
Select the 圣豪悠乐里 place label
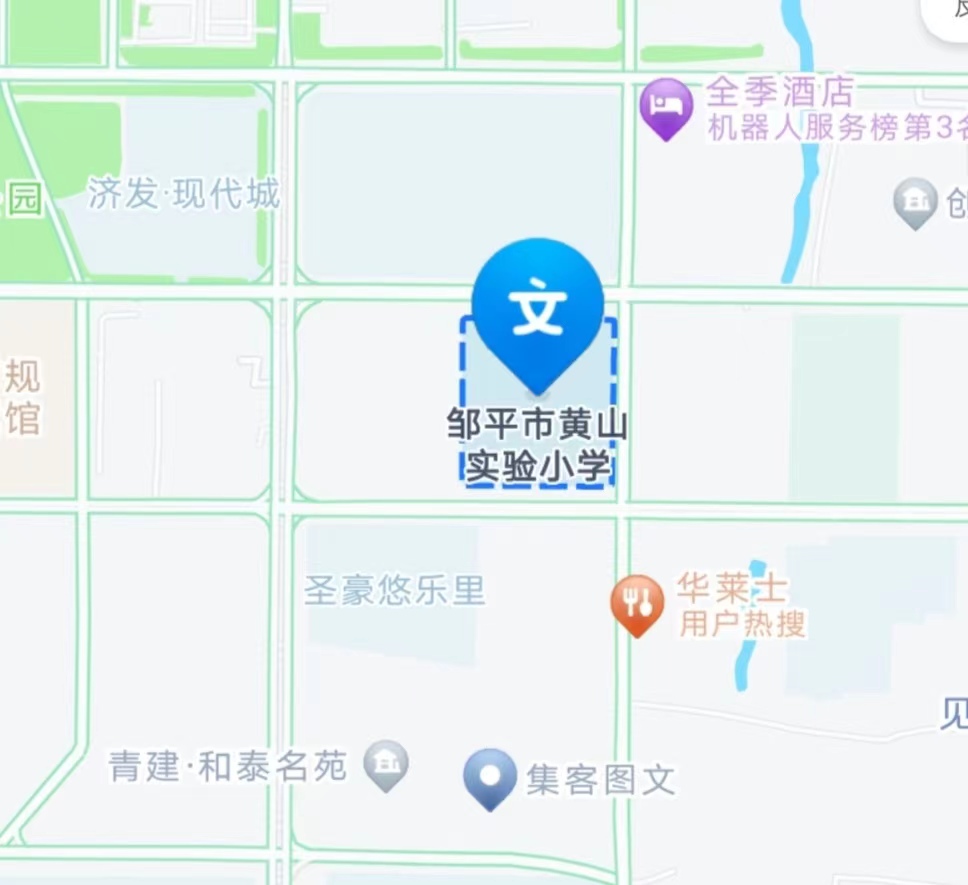394,590
